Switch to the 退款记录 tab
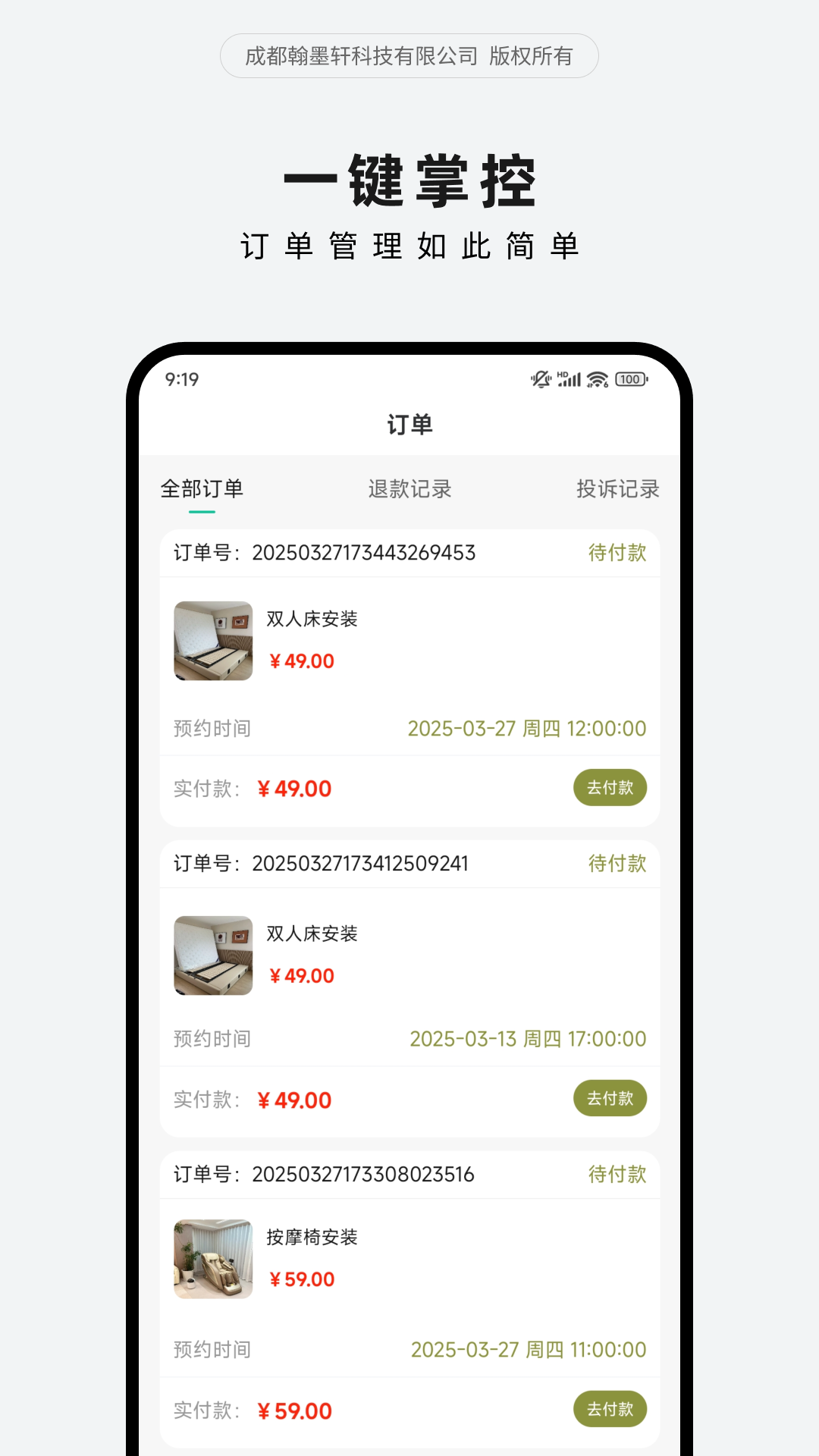Image resolution: width=819 pixels, height=1456 pixels. coord(409,489)
